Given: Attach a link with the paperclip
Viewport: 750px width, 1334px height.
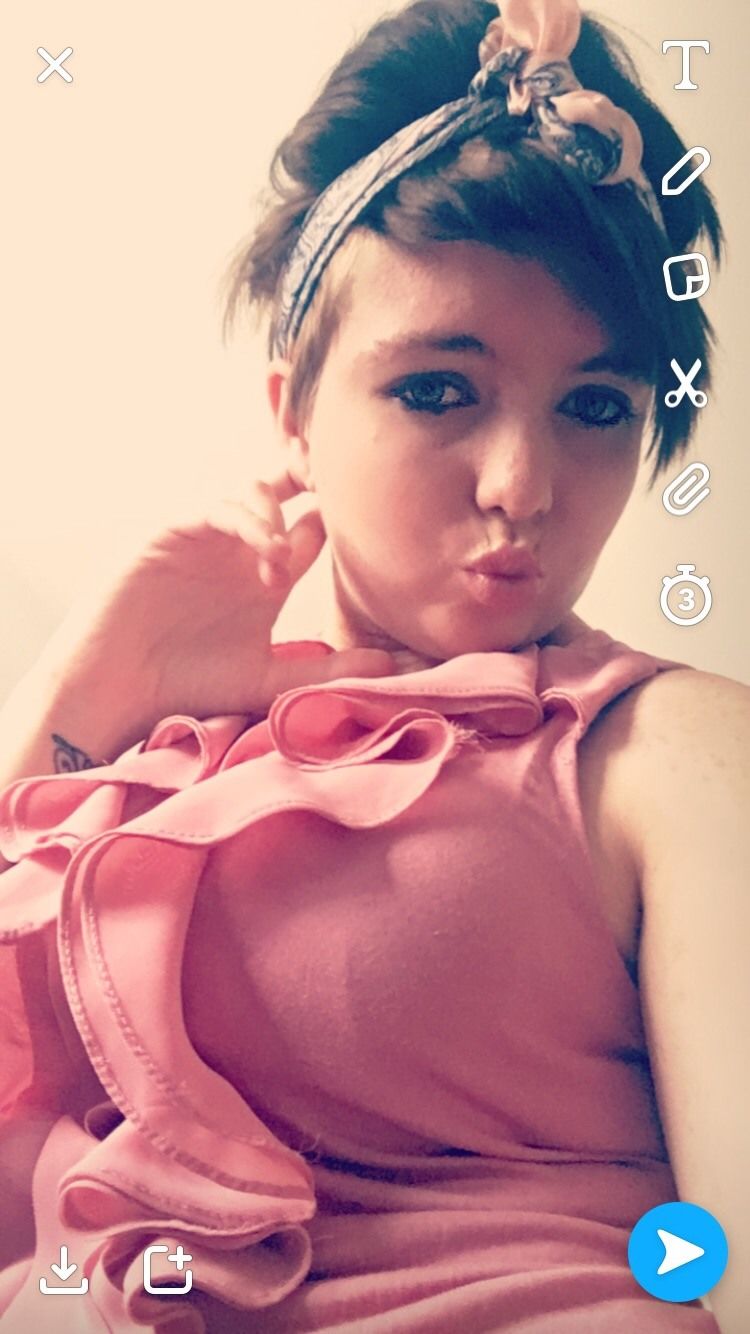Looking at the screenshot, I should pyautogui.click(x=686, y=489).
